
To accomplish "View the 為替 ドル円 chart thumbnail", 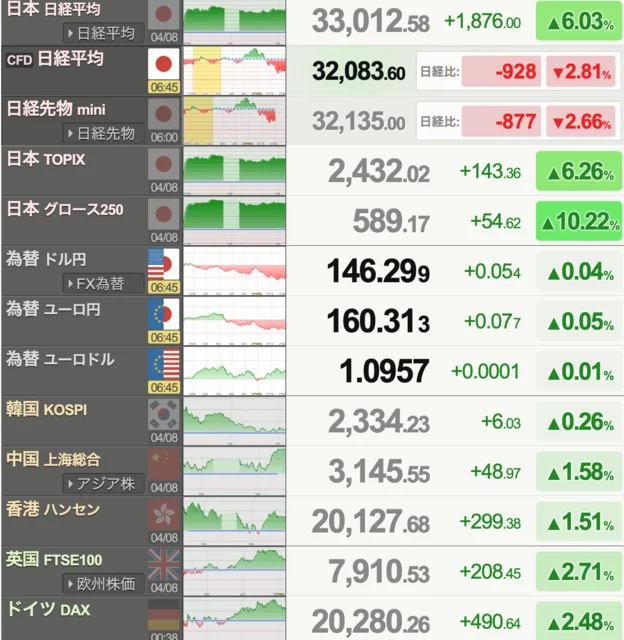I will click(x=234, y=270).
